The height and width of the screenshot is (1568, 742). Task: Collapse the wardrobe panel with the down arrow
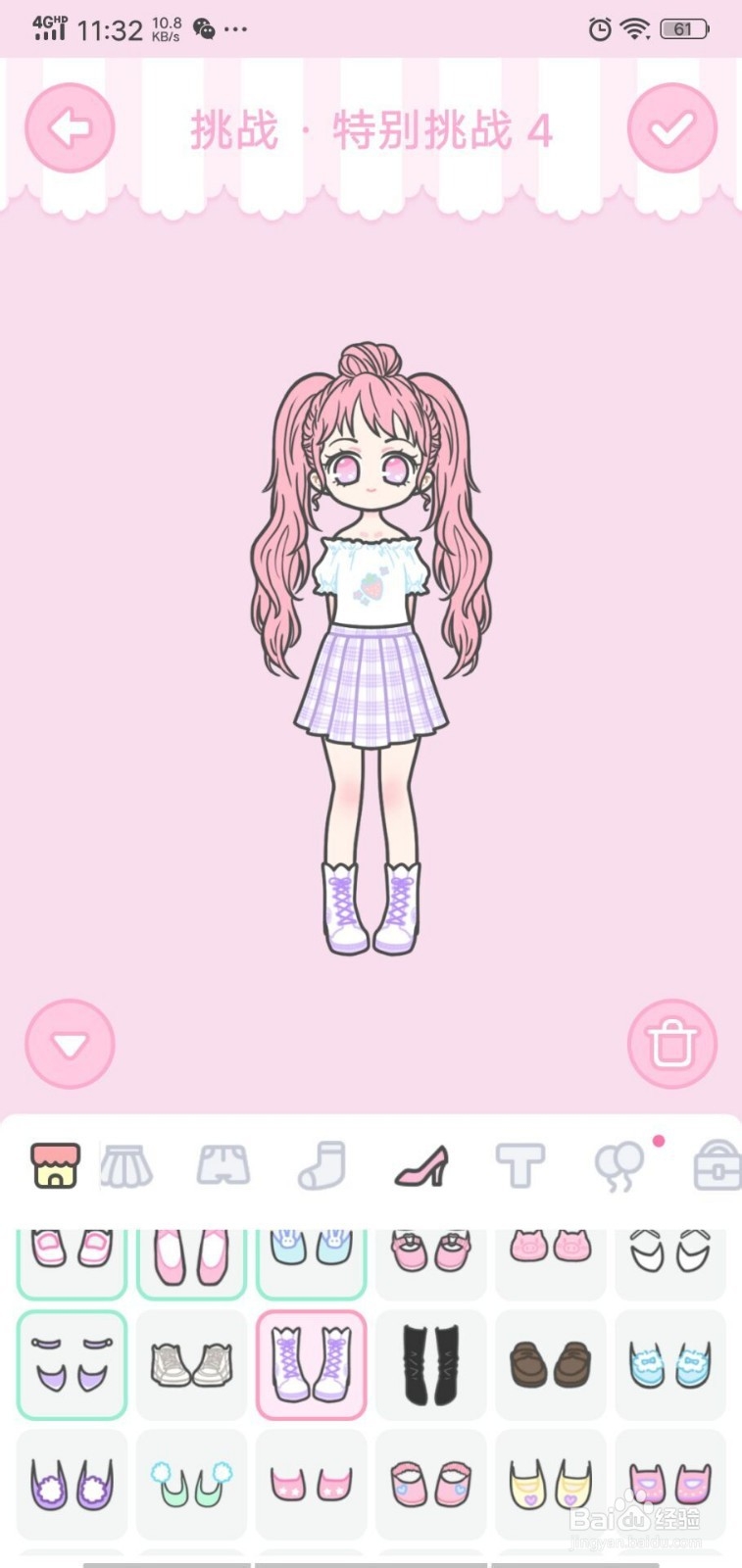pyautogui.click(x=70, y=1044)
